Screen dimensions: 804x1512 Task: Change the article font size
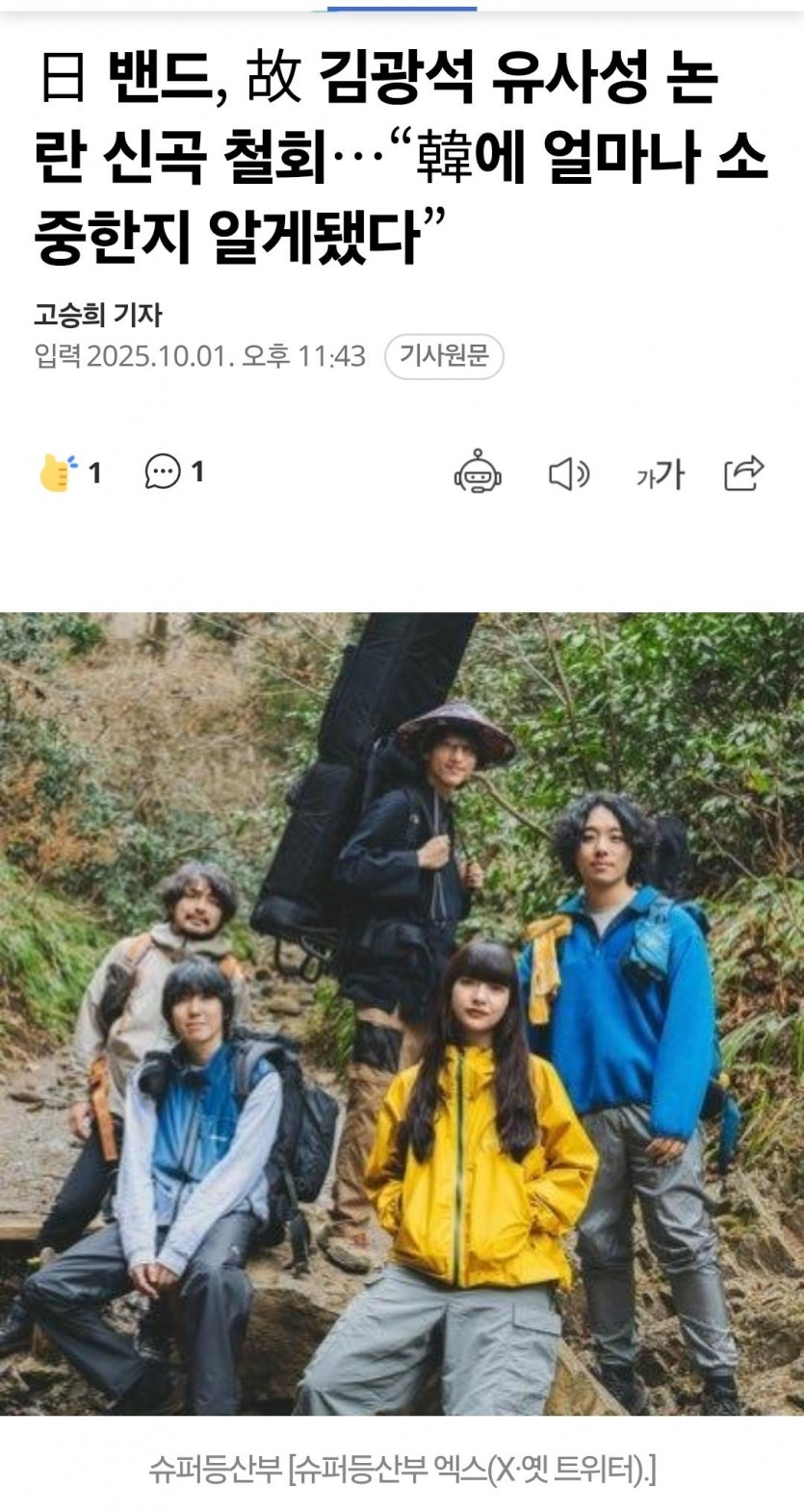click(660, 474)
